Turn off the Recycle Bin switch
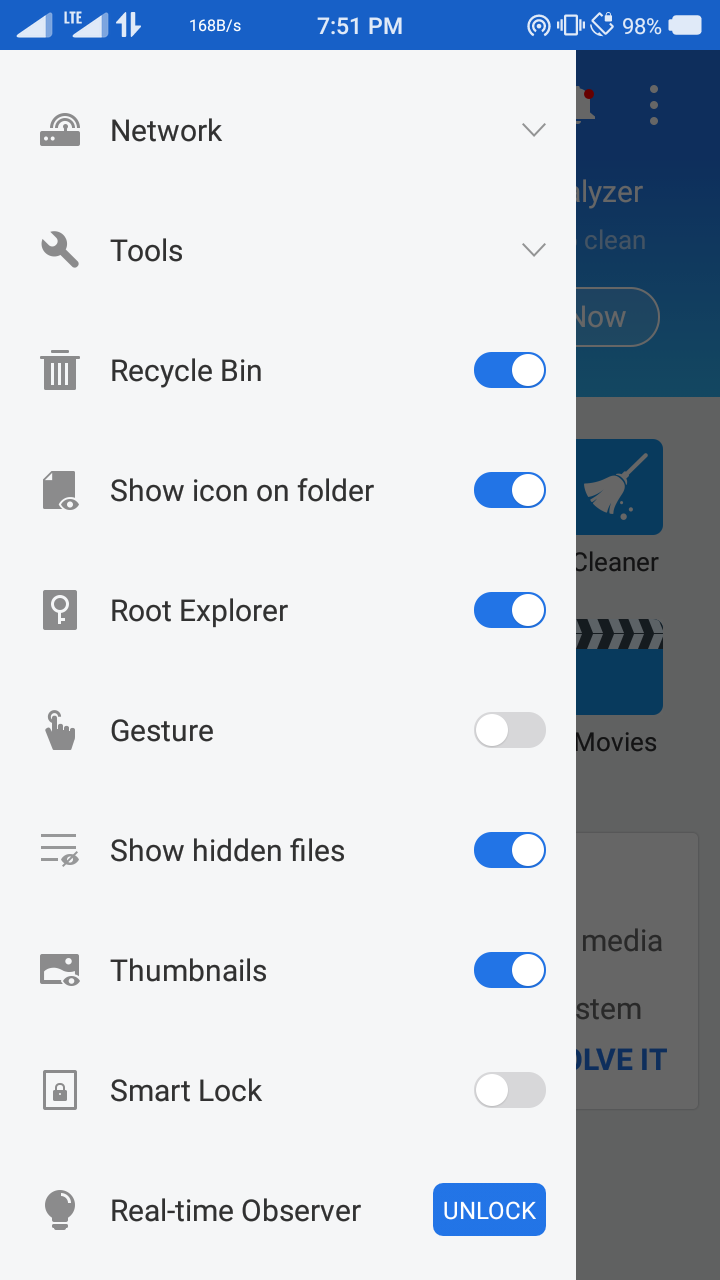The height and width of the screenshot is (1280, 720). point(510,370)
